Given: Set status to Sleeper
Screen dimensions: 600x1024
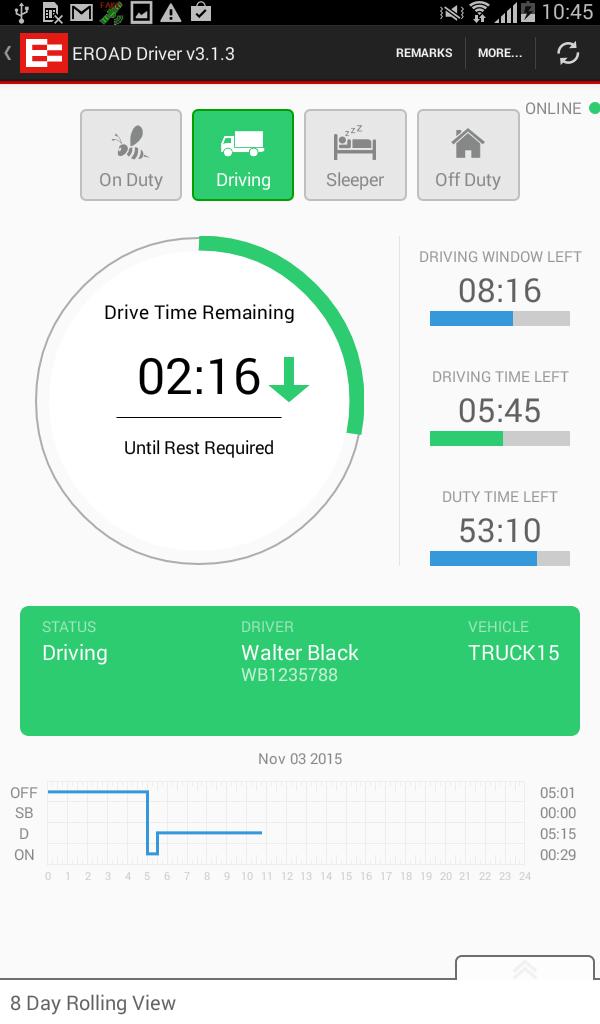Looking at the screenshot, I should (x=355, y=155).
